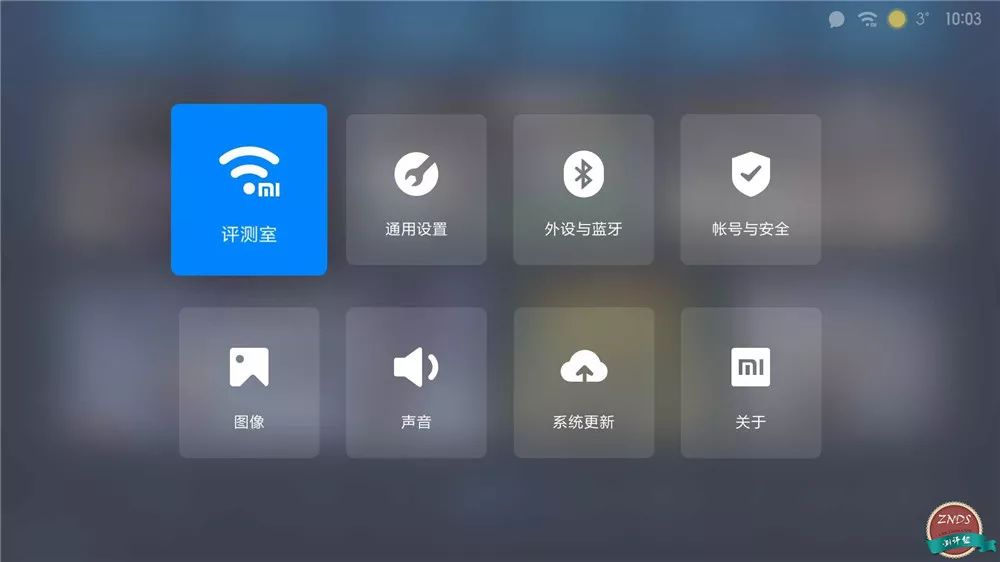Open the 评测室 Wi-Fi network tile

(249, 189)
